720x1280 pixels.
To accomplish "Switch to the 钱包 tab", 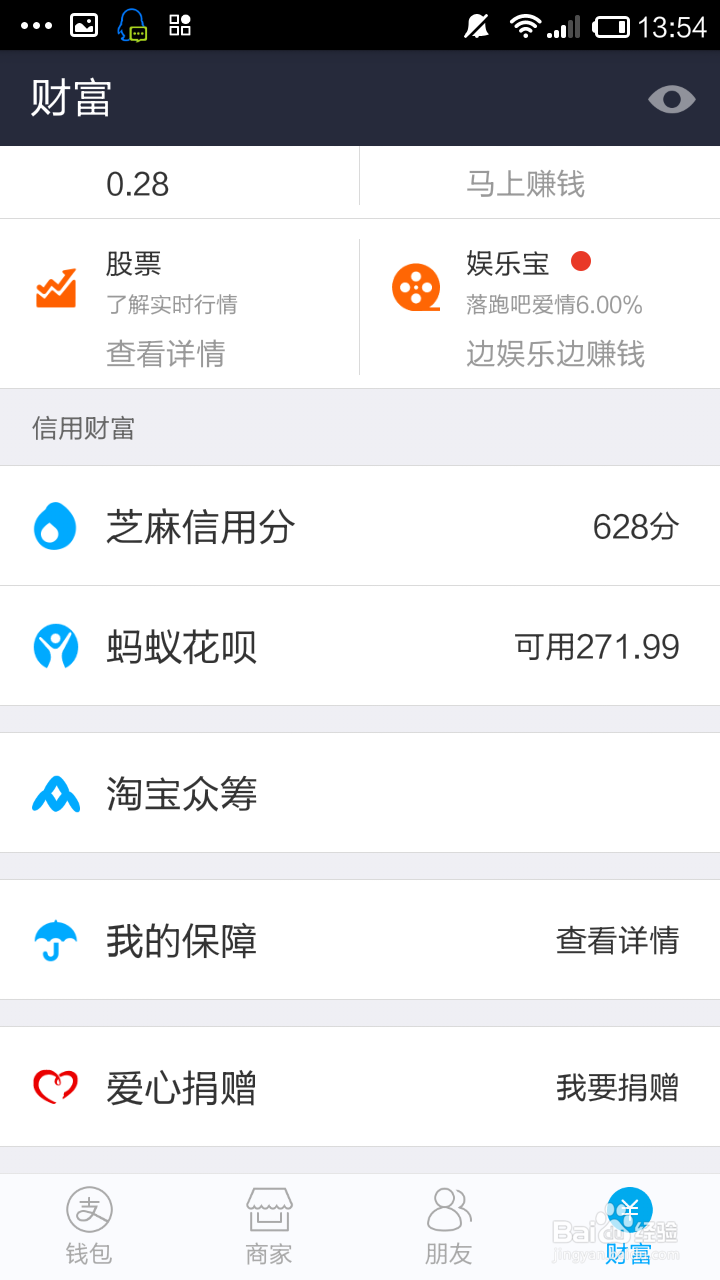I will click(x=89, y=1226).
